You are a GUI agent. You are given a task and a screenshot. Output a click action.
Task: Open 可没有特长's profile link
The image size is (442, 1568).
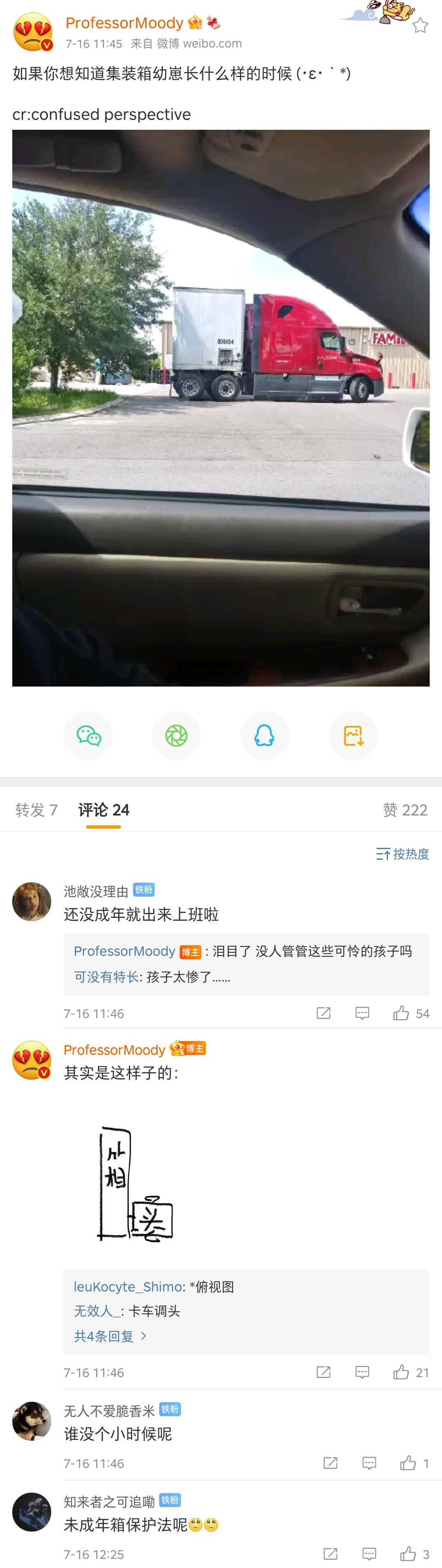pos(106,977)
